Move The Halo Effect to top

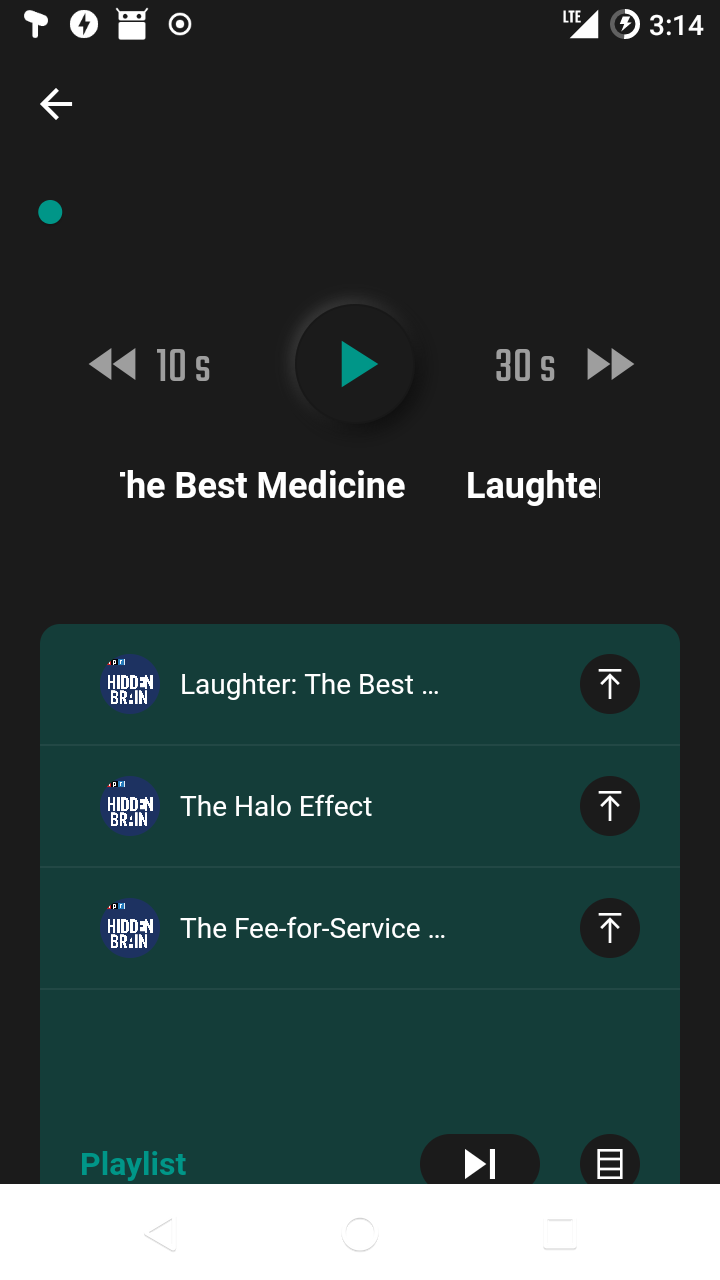point(610,807)
